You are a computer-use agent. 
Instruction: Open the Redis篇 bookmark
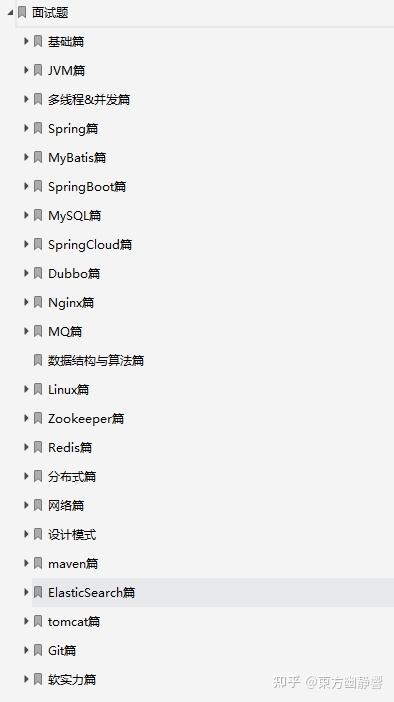pos(70,447)
